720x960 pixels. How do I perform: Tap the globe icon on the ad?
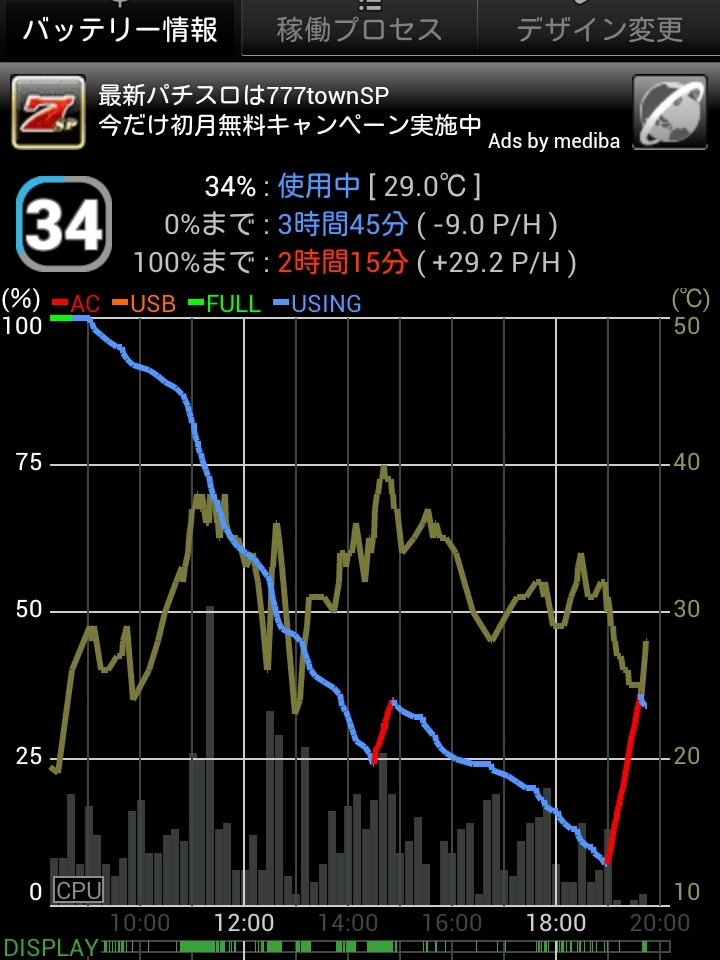[x=669, y=112]
